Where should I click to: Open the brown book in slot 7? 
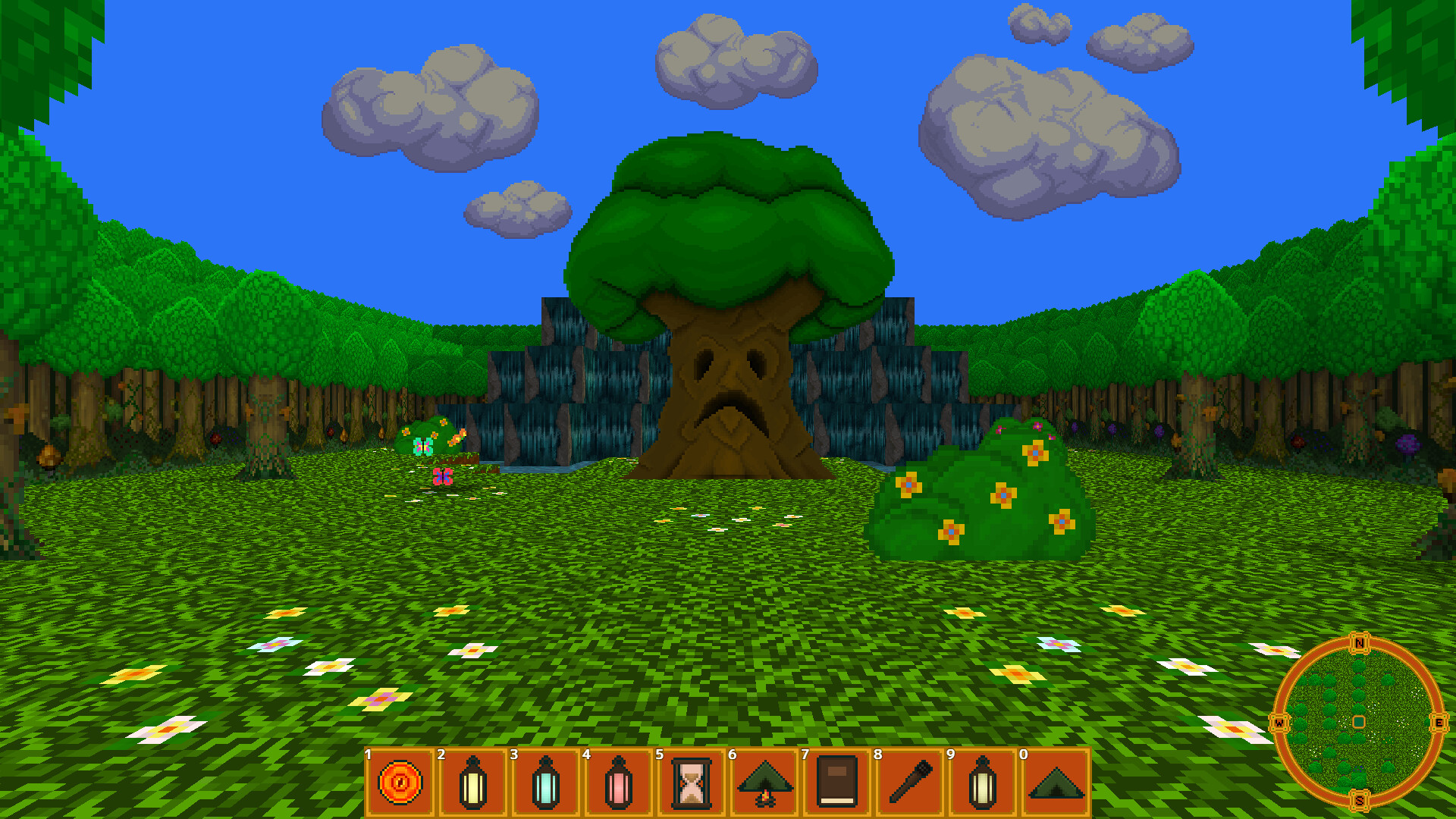pyautogui.click(x=836, y=782)
